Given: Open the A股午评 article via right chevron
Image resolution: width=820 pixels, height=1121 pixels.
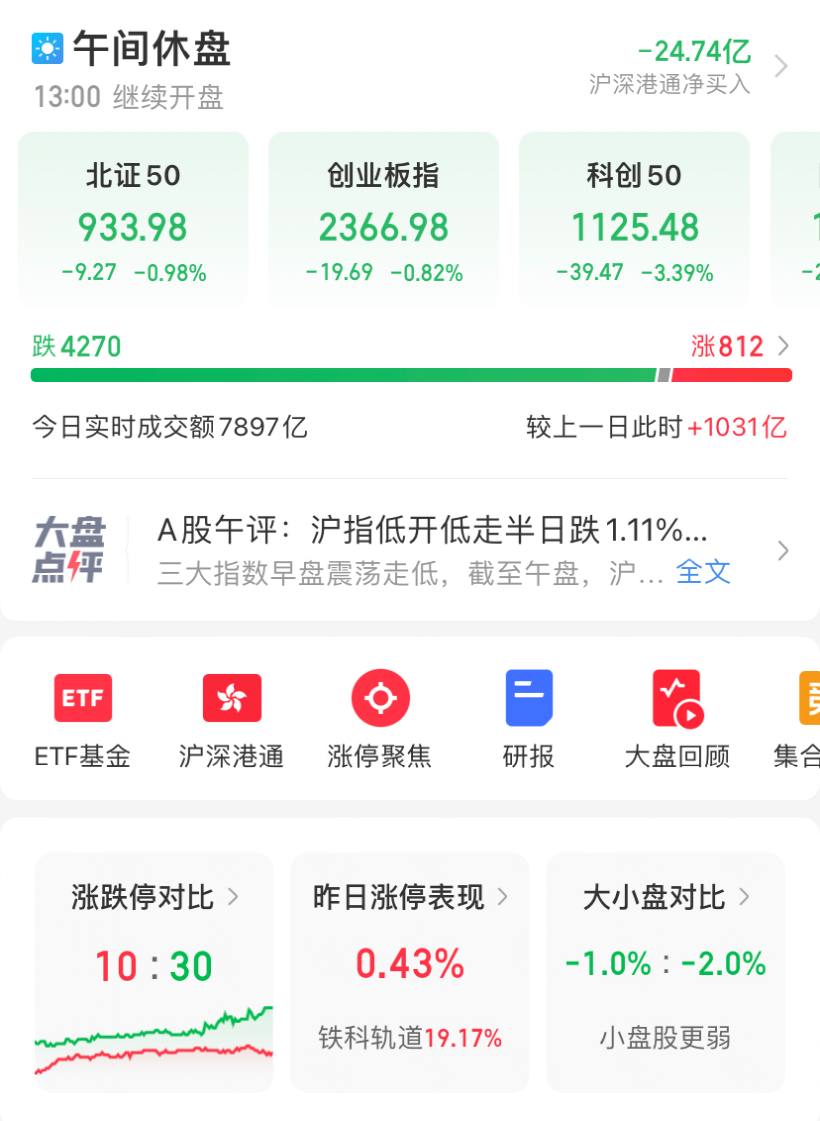Looking at the screenshot, I should (x=785, y=550).
